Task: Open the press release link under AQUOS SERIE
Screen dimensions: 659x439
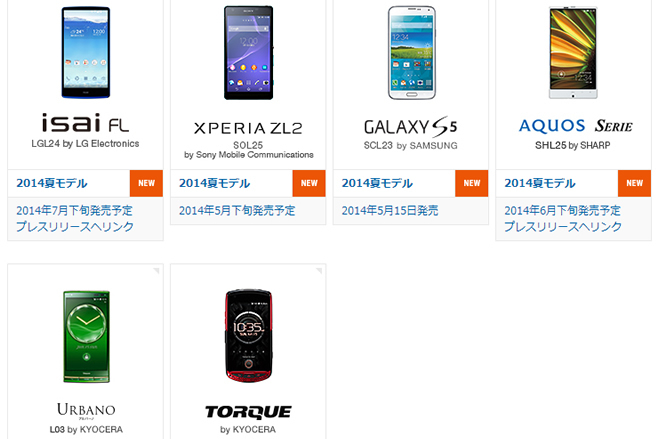Action: pyautogui.click(x=562, y=227)
